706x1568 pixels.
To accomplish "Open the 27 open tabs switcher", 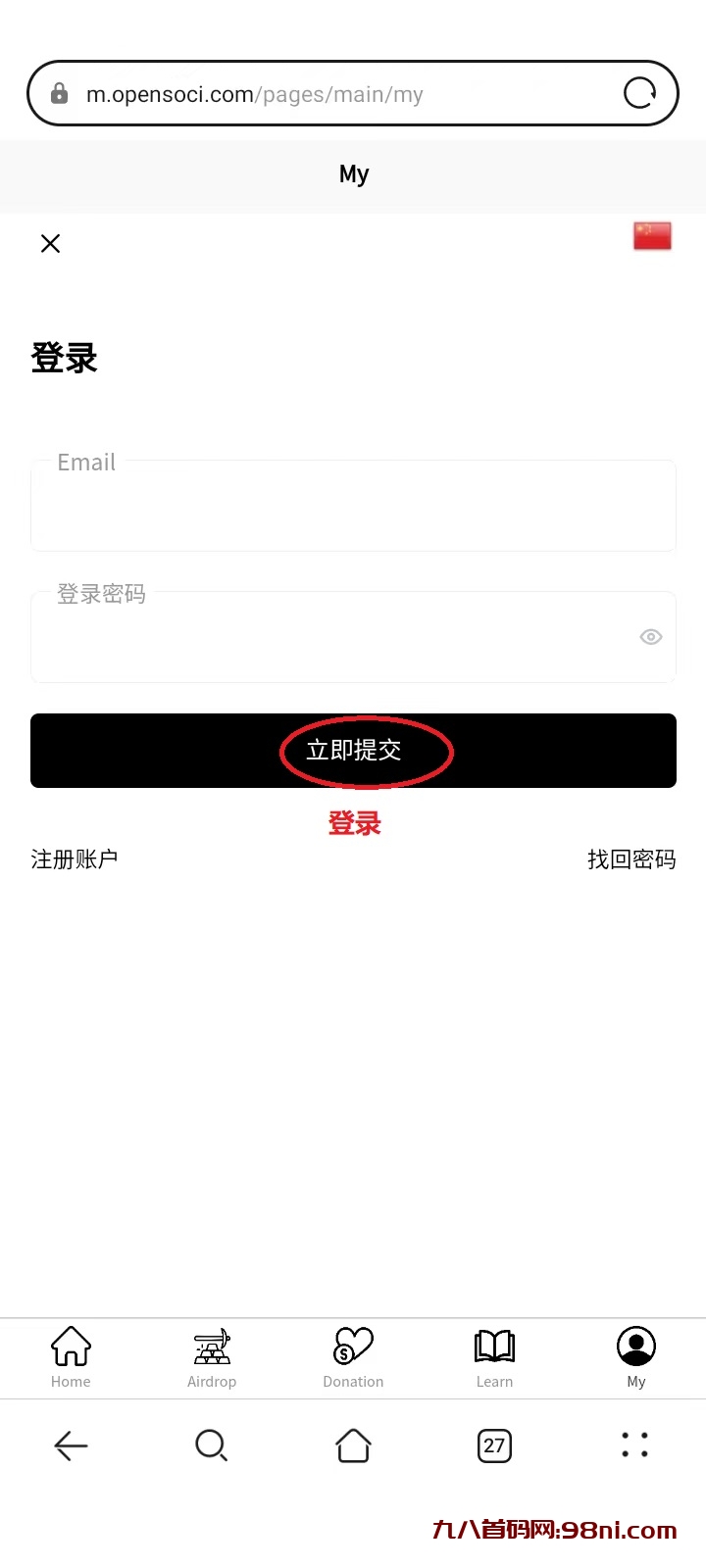I will click(x=494, y=1445).
